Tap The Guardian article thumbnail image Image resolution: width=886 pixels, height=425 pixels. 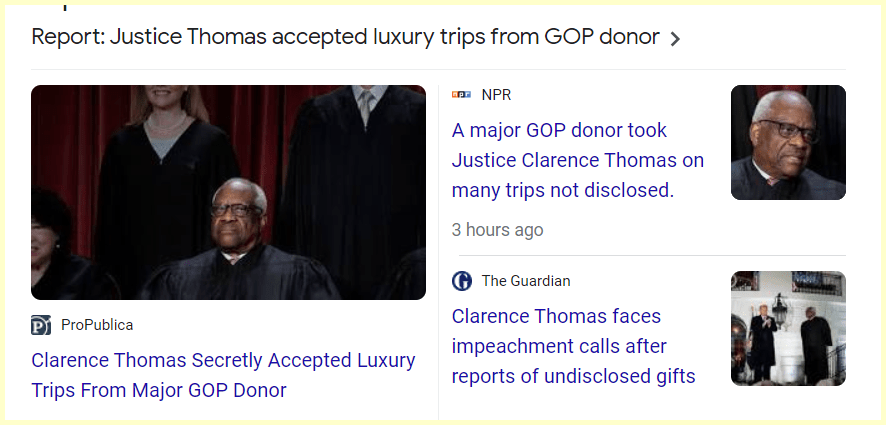click(x=788, y=328)
